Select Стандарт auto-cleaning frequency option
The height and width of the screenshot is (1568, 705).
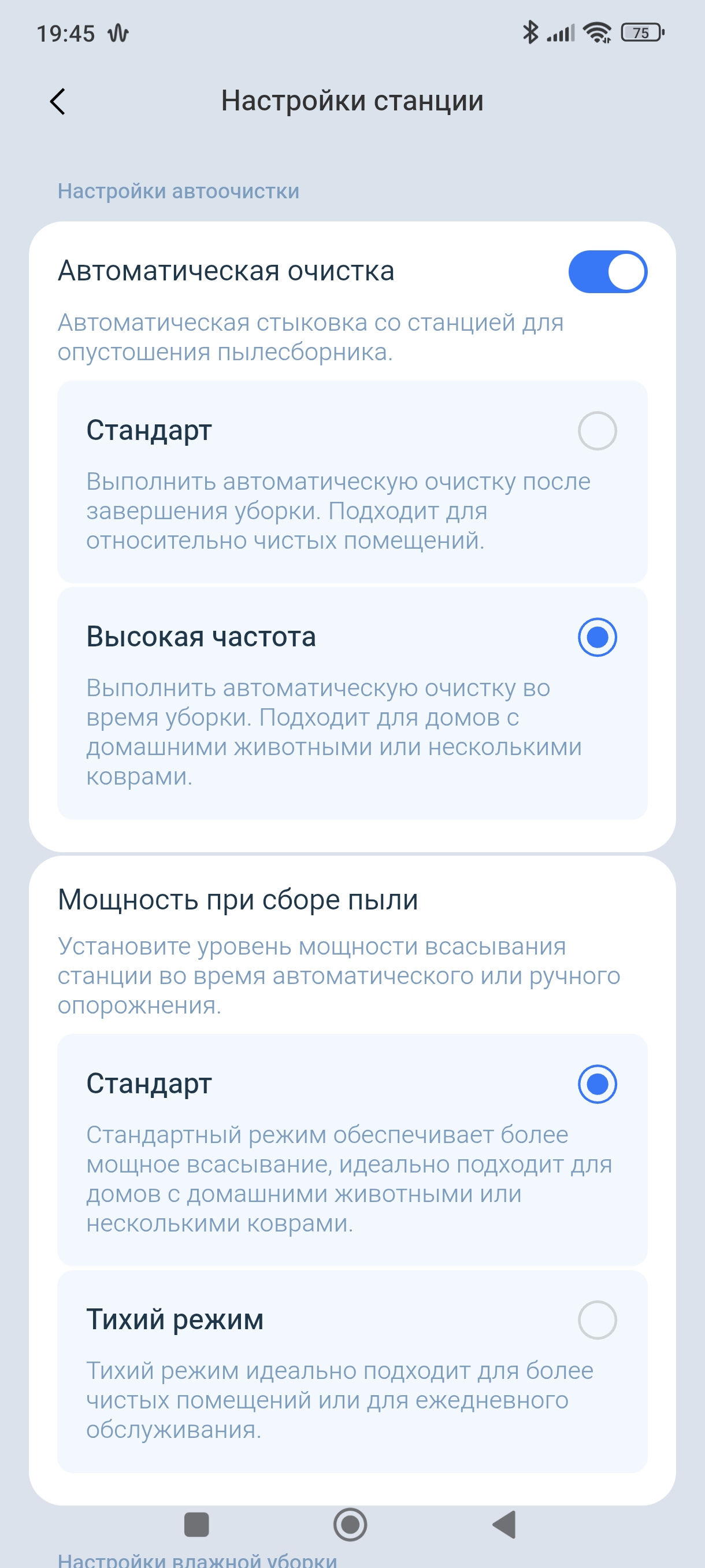pos(597,431)
